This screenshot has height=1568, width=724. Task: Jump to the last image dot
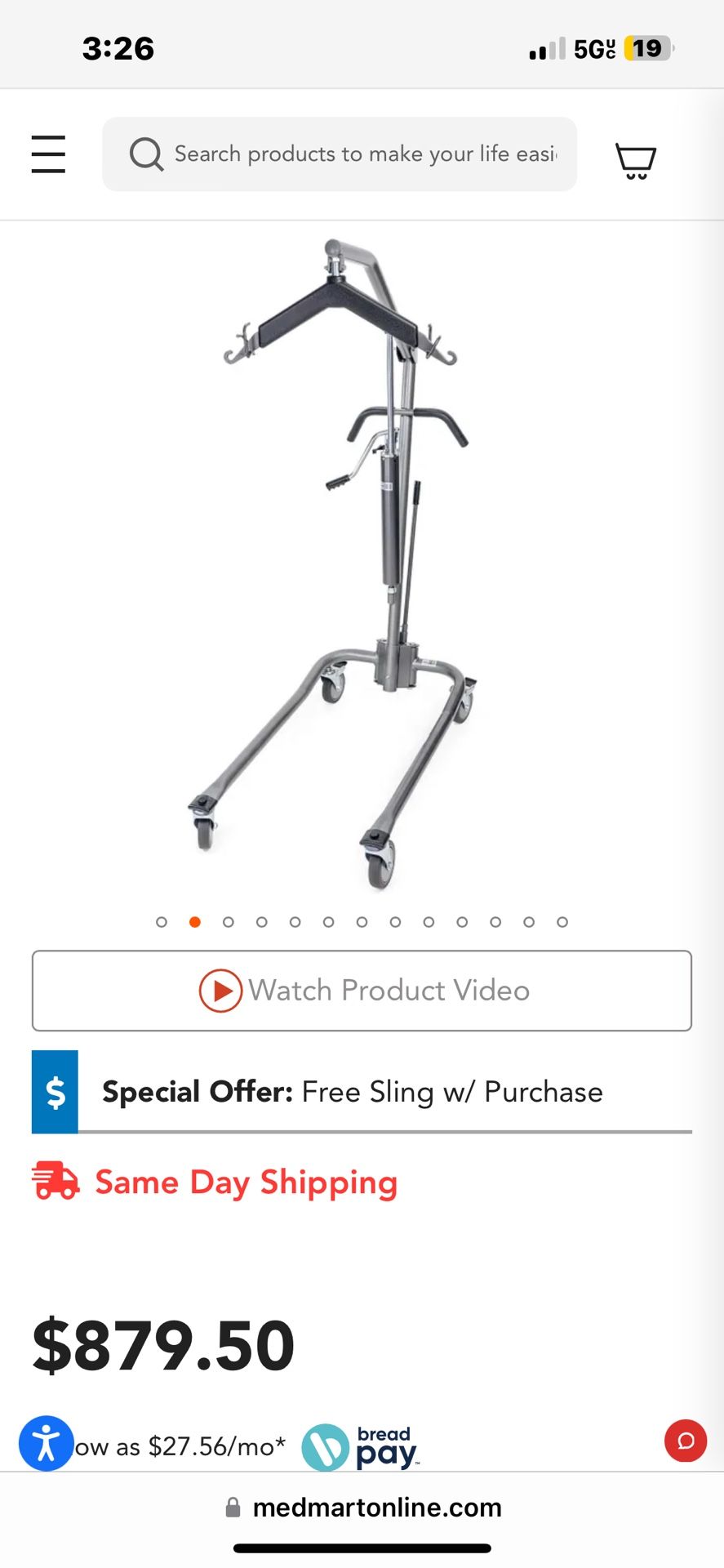(562, 922)
